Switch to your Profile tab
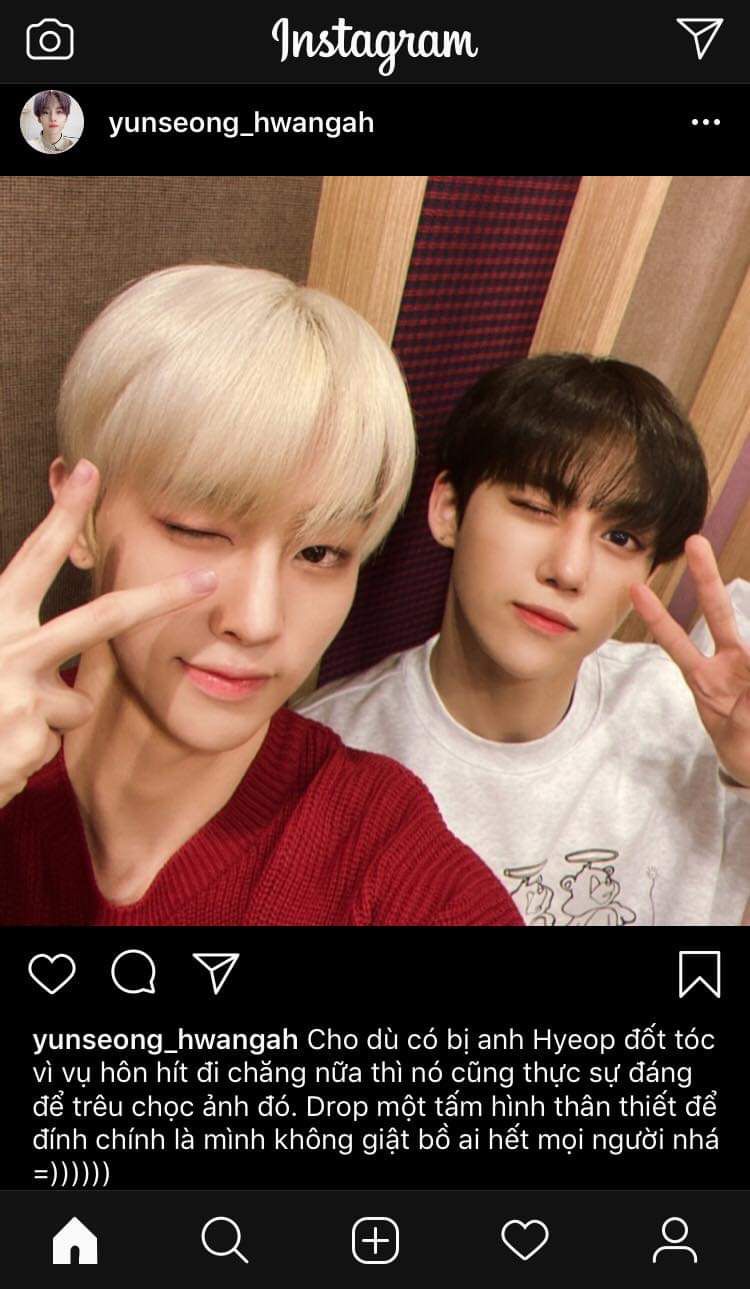Viewport: 750px width, 1289px height. coord(675,1241)
